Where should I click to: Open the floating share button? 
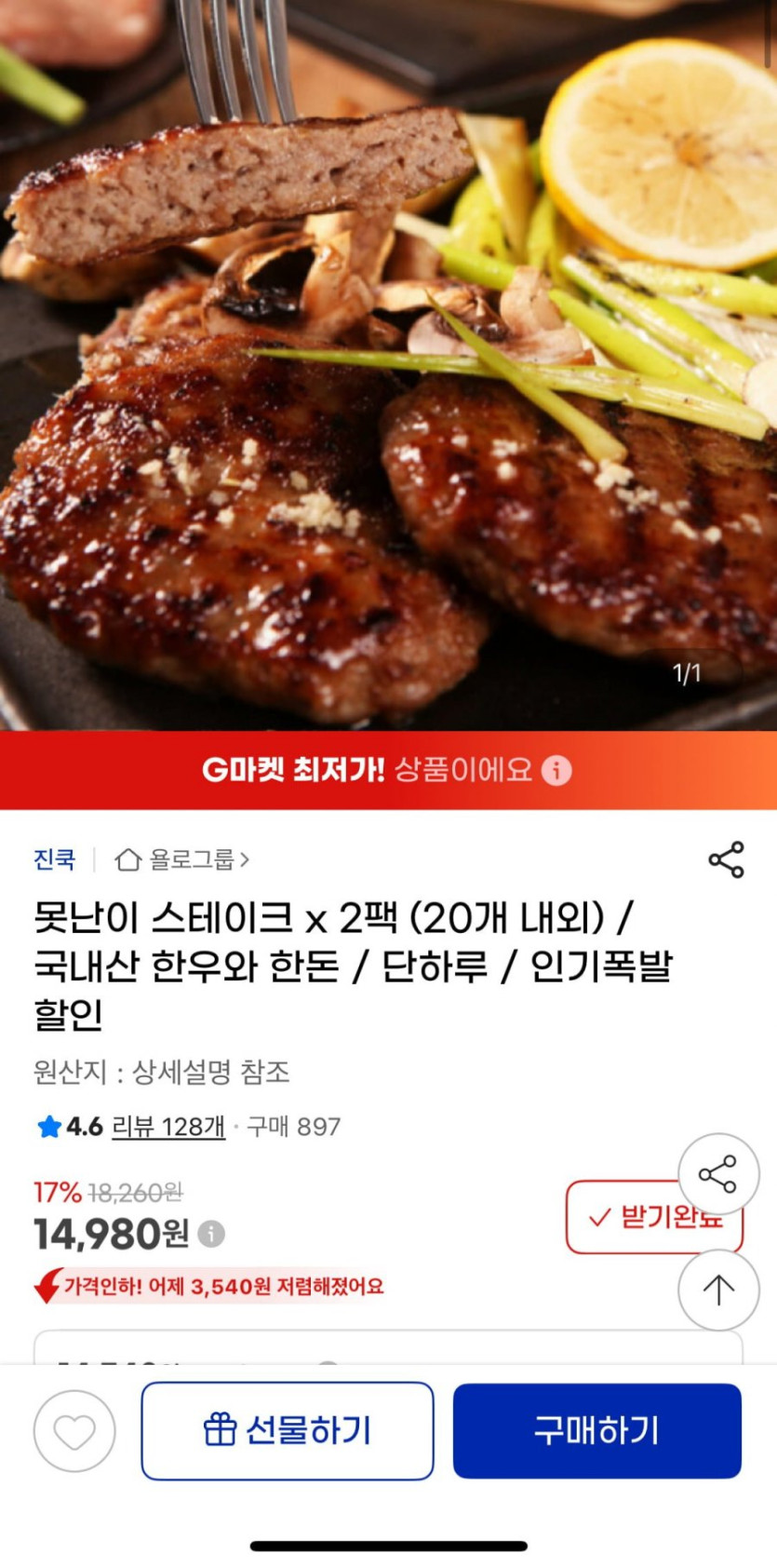coord(718,1174)
